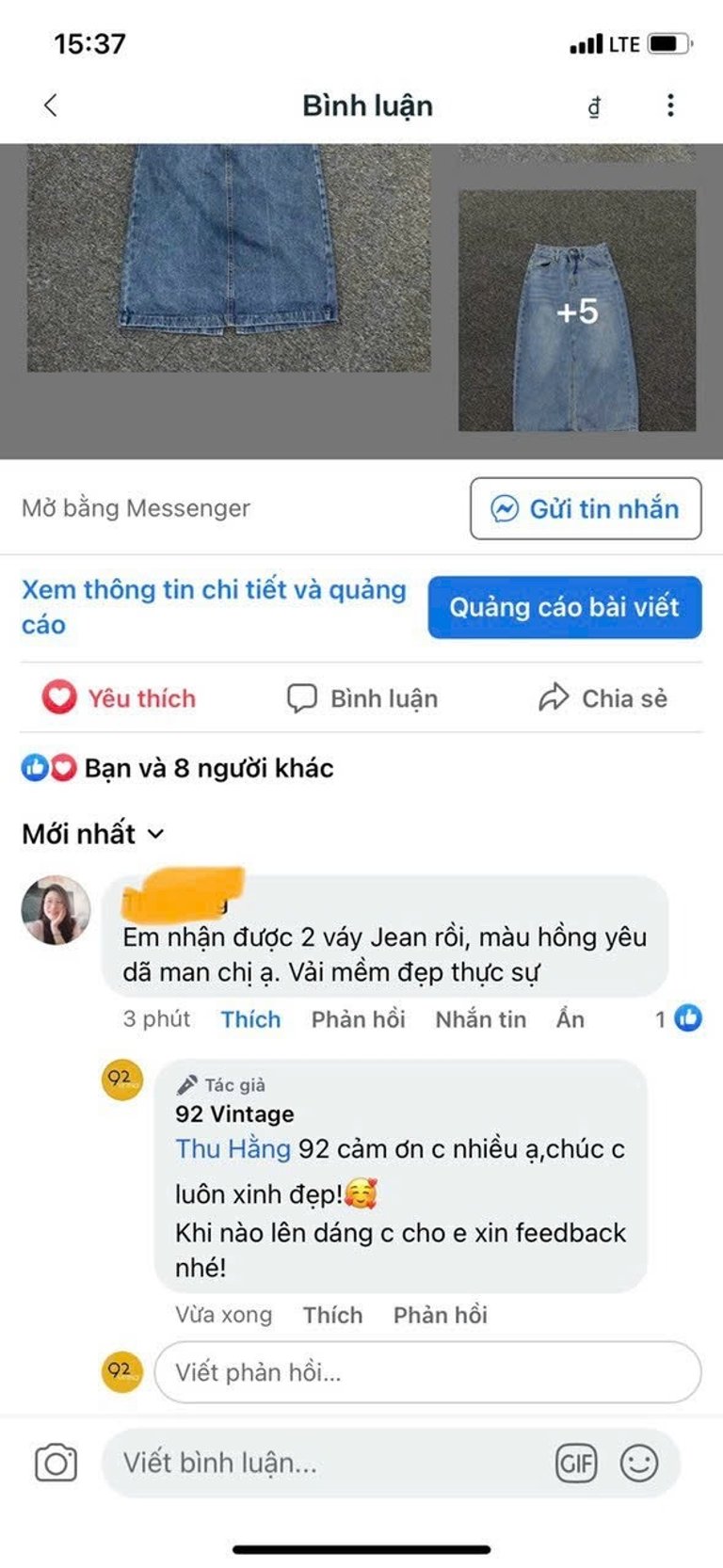Open Xem thông tin chi tiết và quảng cáo
The width and height of the screenshot is (723, 1568).
pos(214,607)
